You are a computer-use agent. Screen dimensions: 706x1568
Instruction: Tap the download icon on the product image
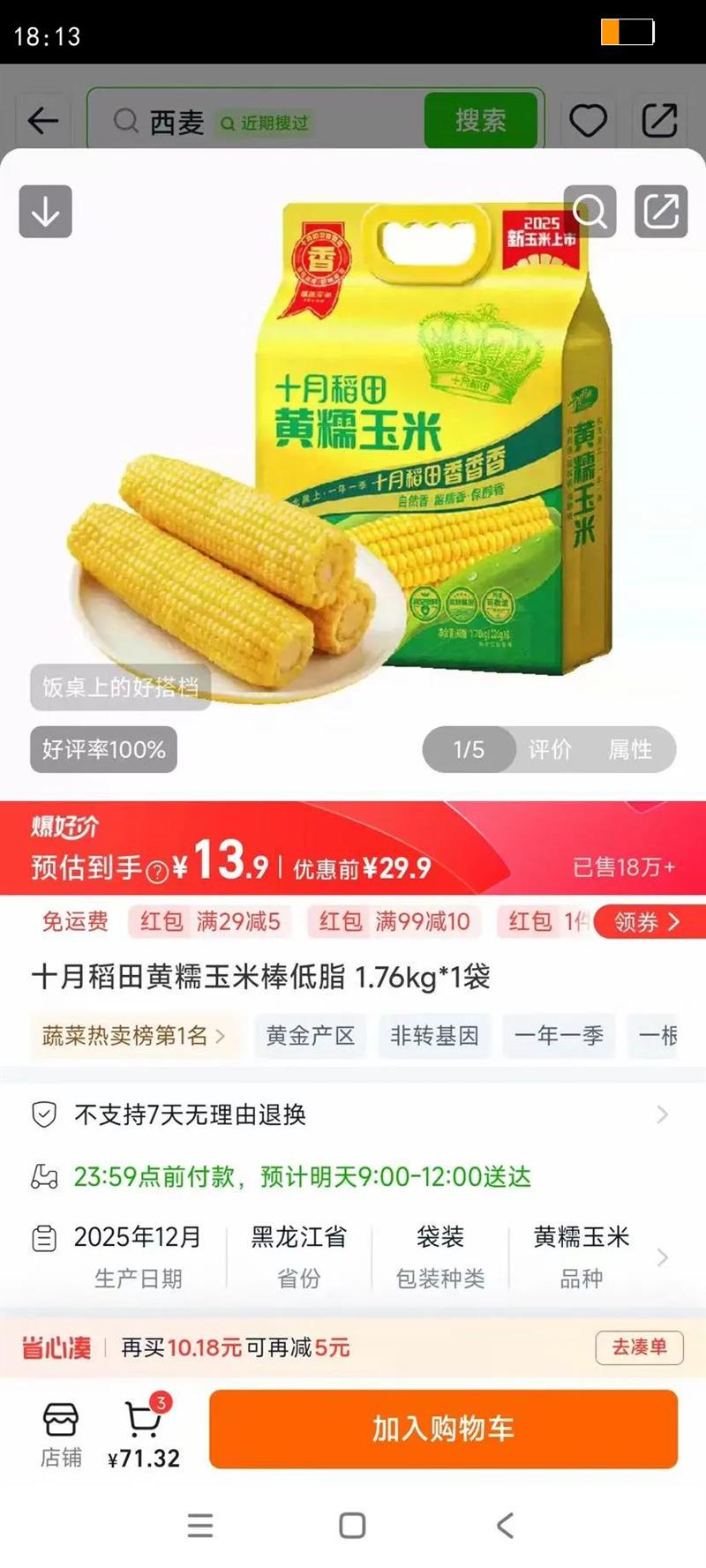coord(45,212)
